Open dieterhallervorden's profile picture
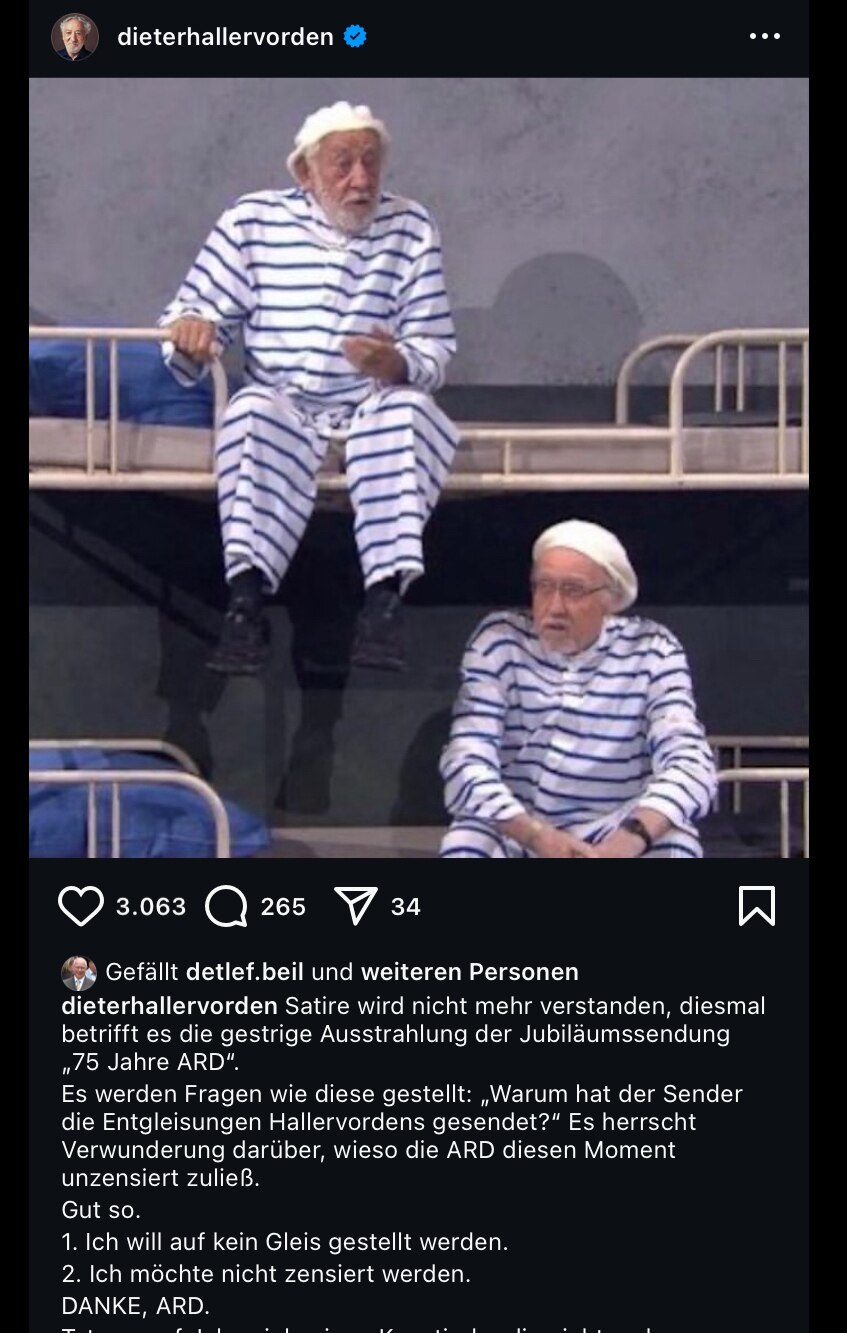This screenshot has height=1333, width=847. 71,36
